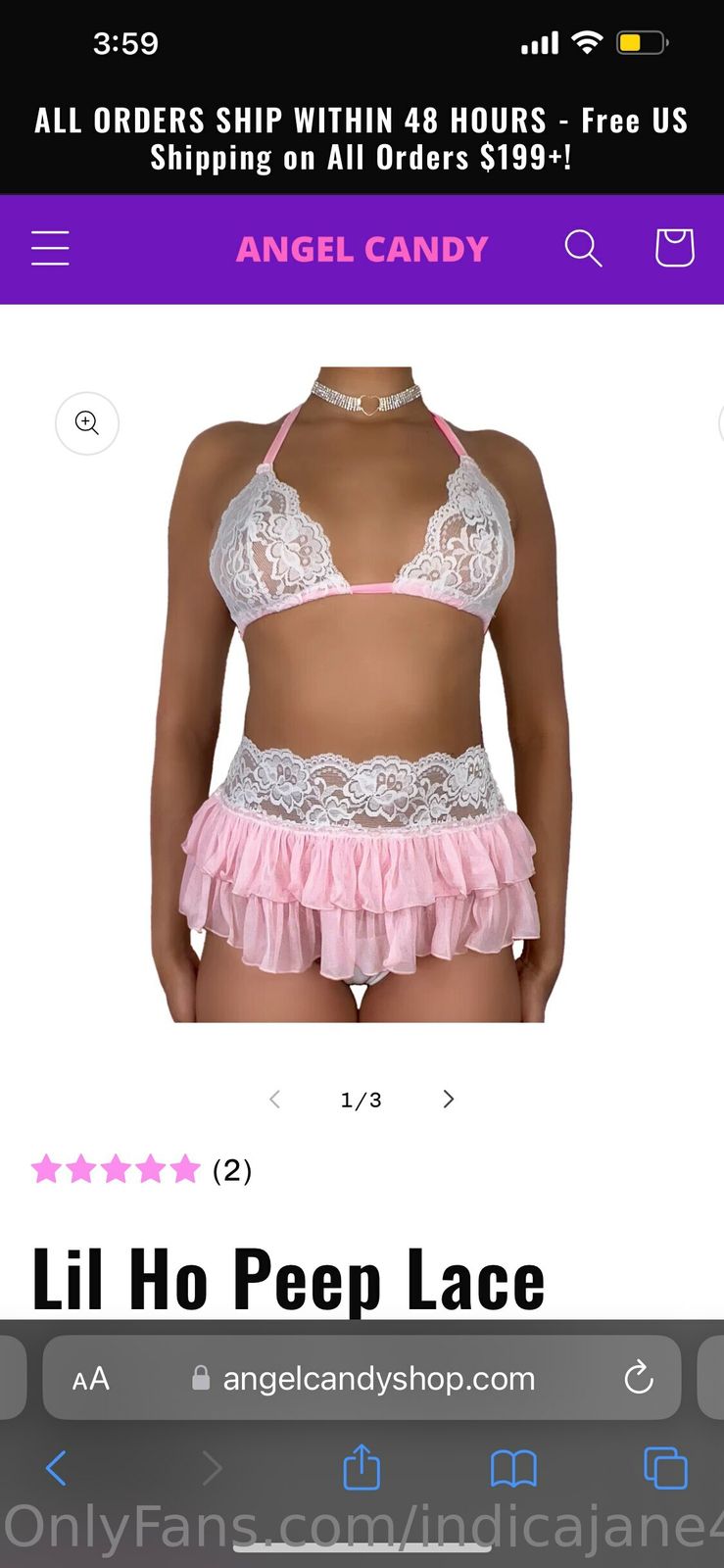Open the star rating reviews
Screen dimensions: 724x1568
(141, 1170)
